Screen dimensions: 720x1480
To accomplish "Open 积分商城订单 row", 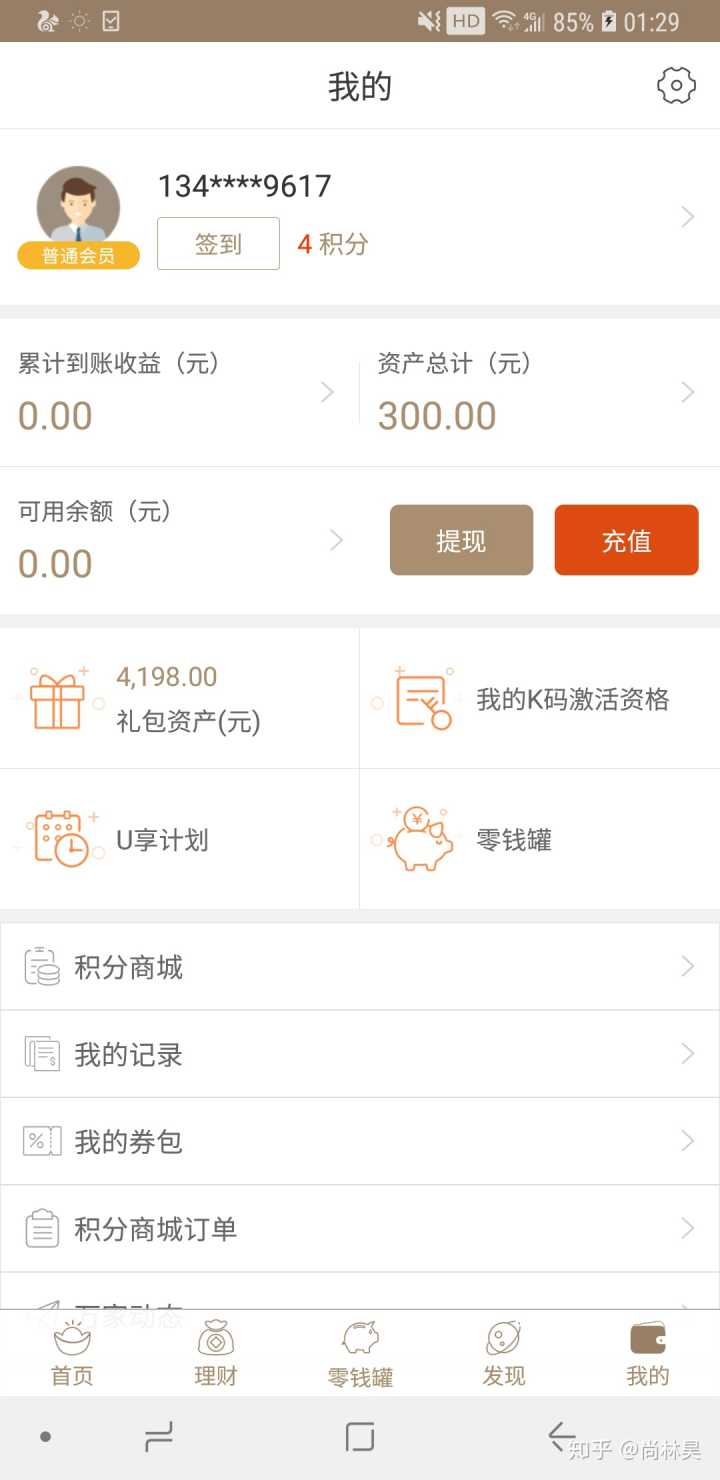I will tap(360, 1228).
